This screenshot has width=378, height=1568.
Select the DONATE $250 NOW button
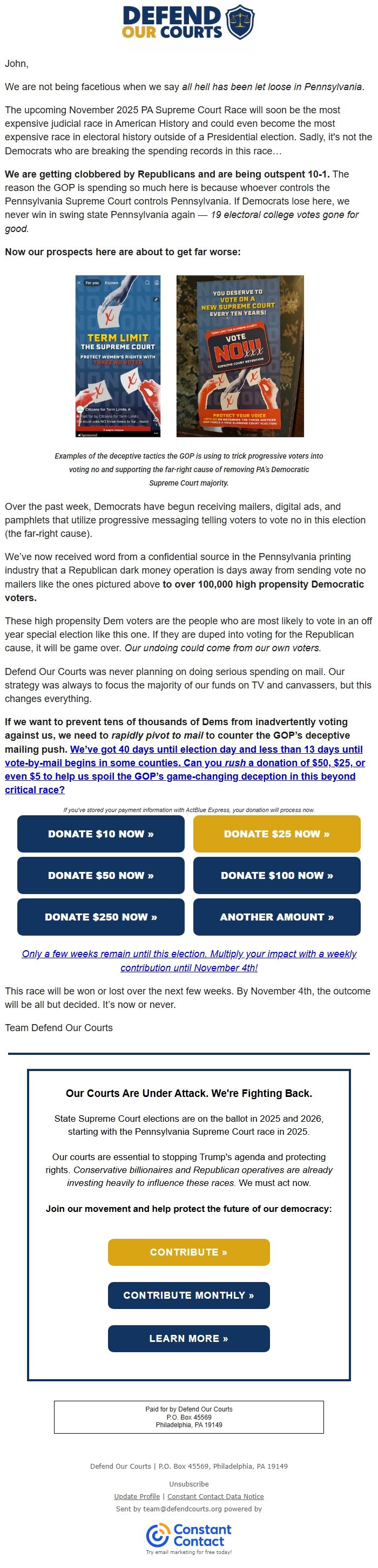[x=100, y=916]
